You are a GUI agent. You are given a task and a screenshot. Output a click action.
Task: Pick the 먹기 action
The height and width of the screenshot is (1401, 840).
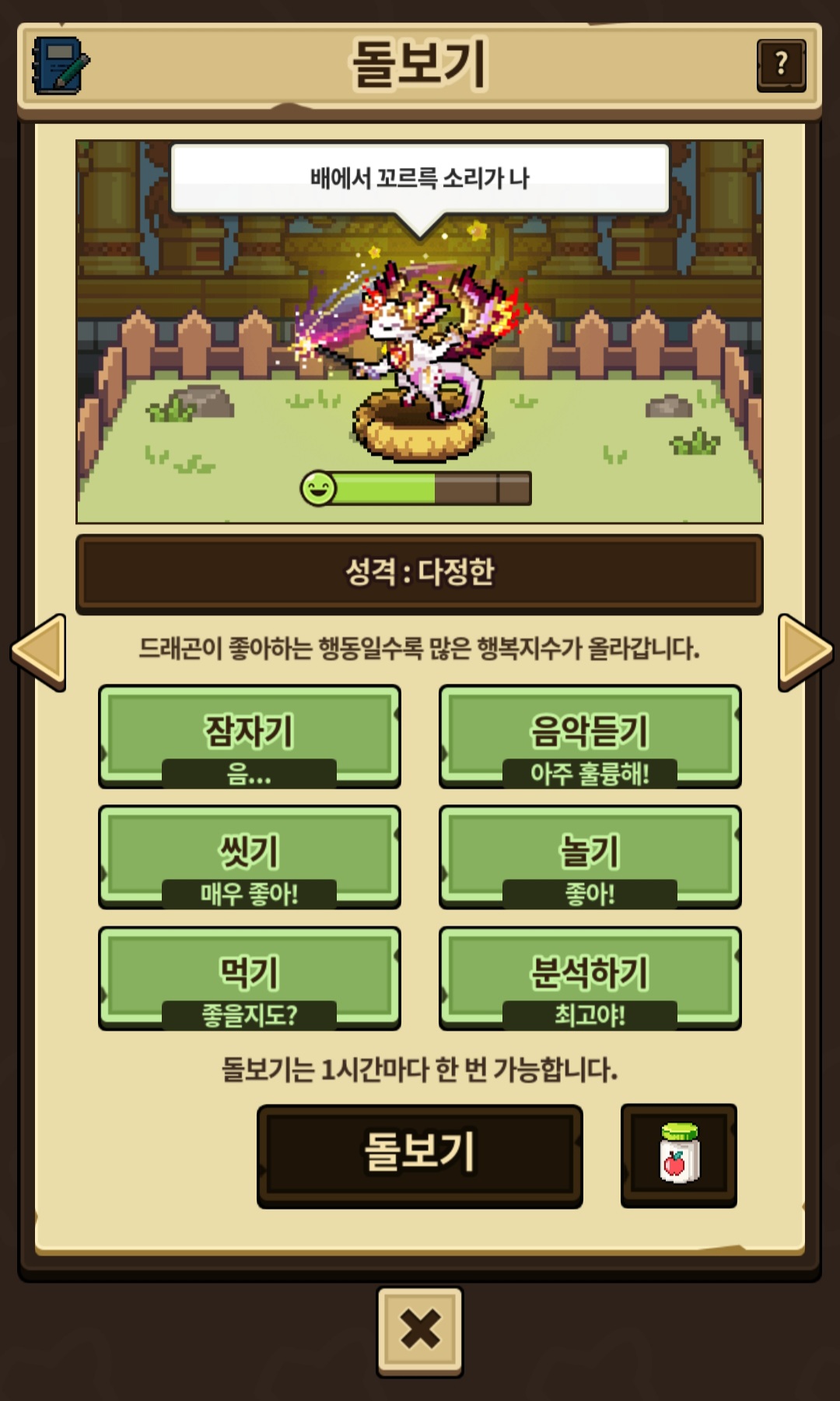pos(250,979)
